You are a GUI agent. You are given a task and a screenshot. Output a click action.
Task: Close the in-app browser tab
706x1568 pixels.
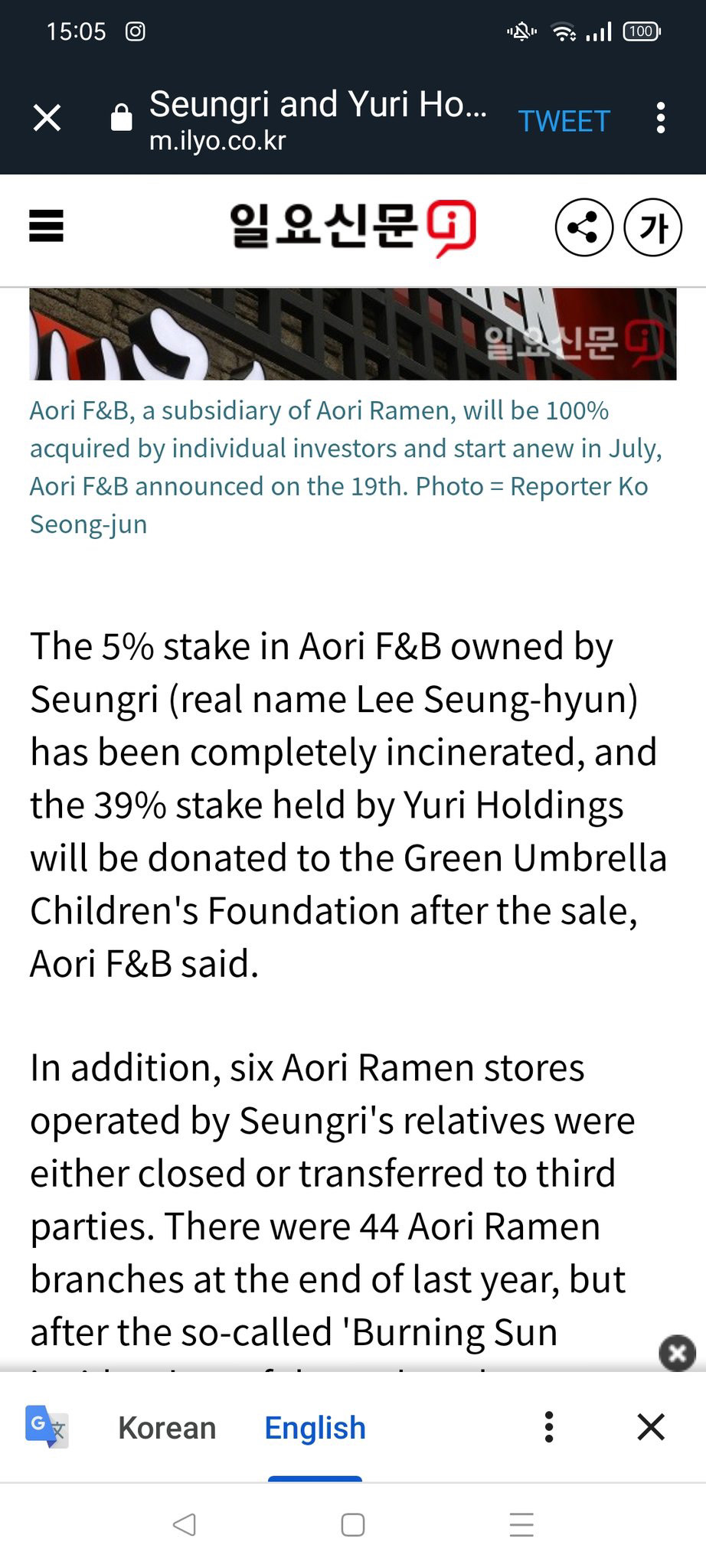coord(47,118)
